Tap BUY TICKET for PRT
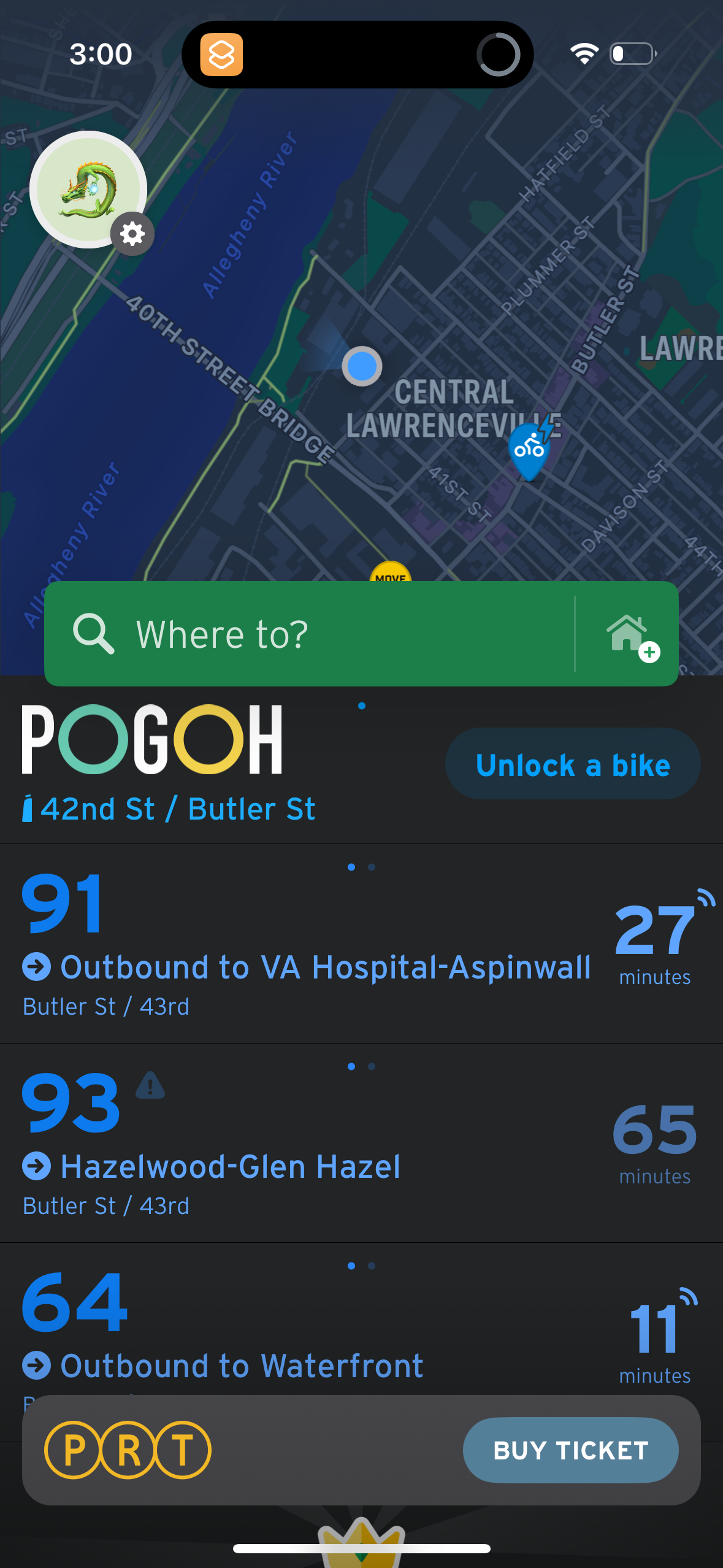The width and height of the screenshot is (723, 1568). 570,1450
